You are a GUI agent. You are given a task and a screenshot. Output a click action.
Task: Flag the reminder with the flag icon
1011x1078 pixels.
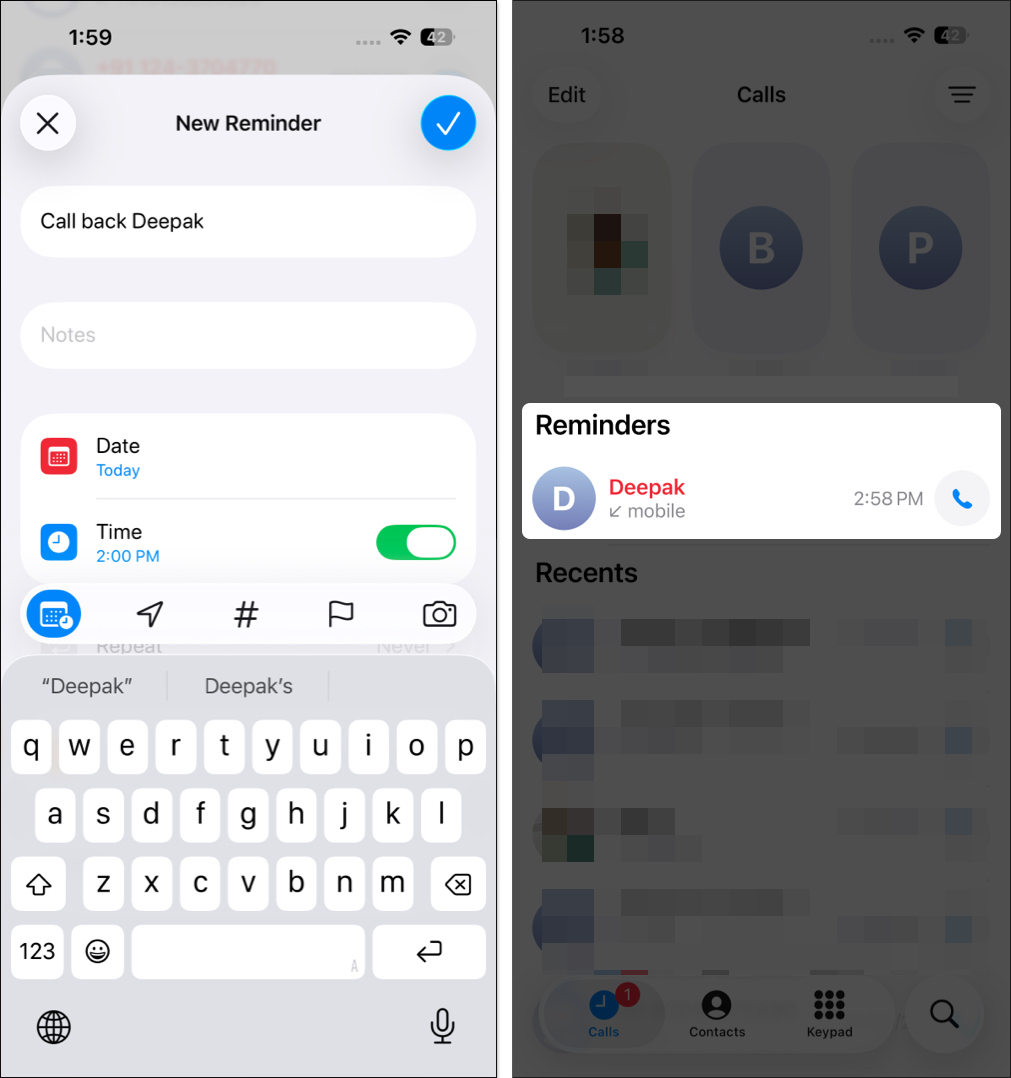(341, 613)
